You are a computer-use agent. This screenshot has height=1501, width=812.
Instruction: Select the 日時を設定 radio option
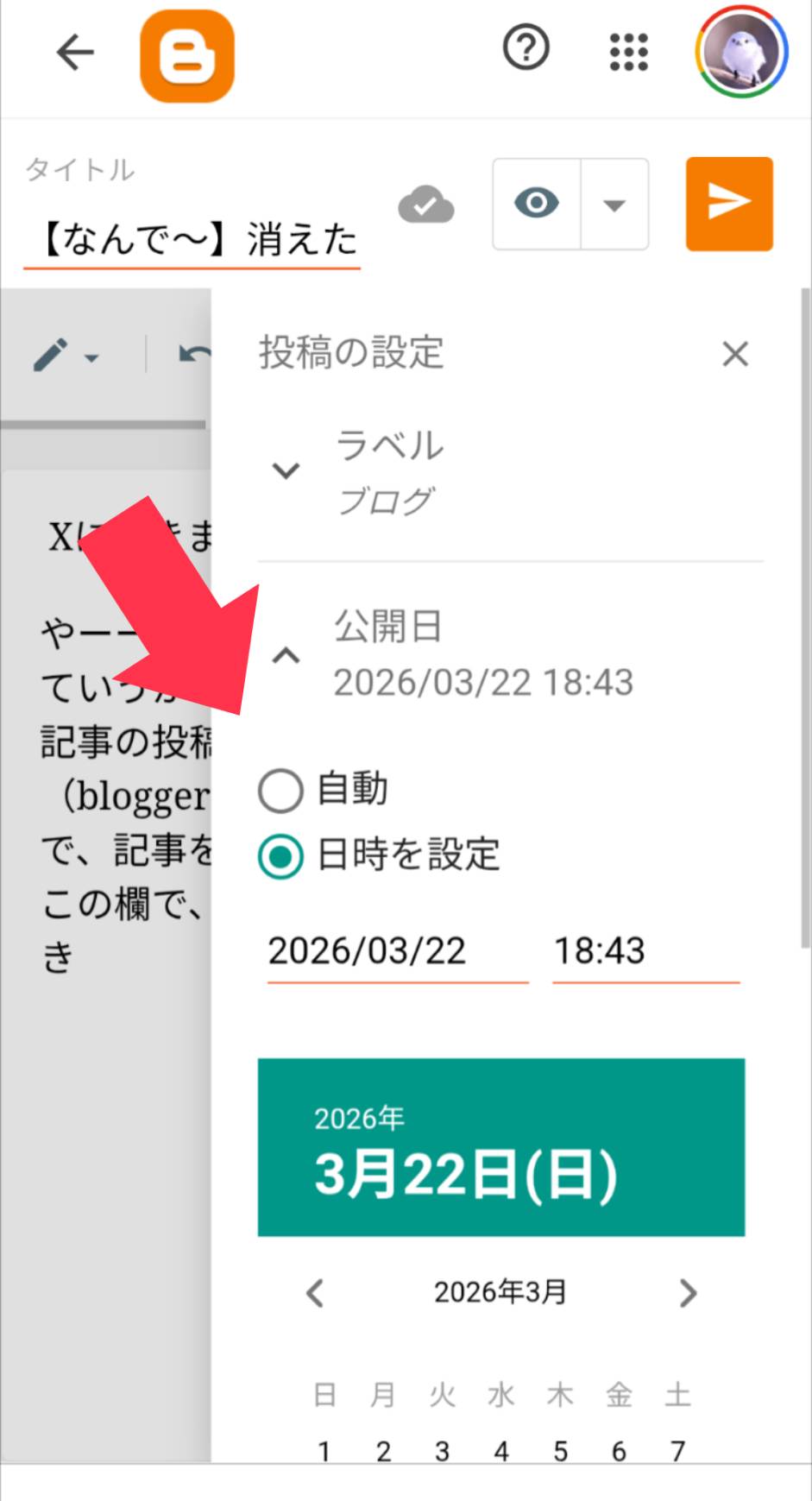point(280,856)
